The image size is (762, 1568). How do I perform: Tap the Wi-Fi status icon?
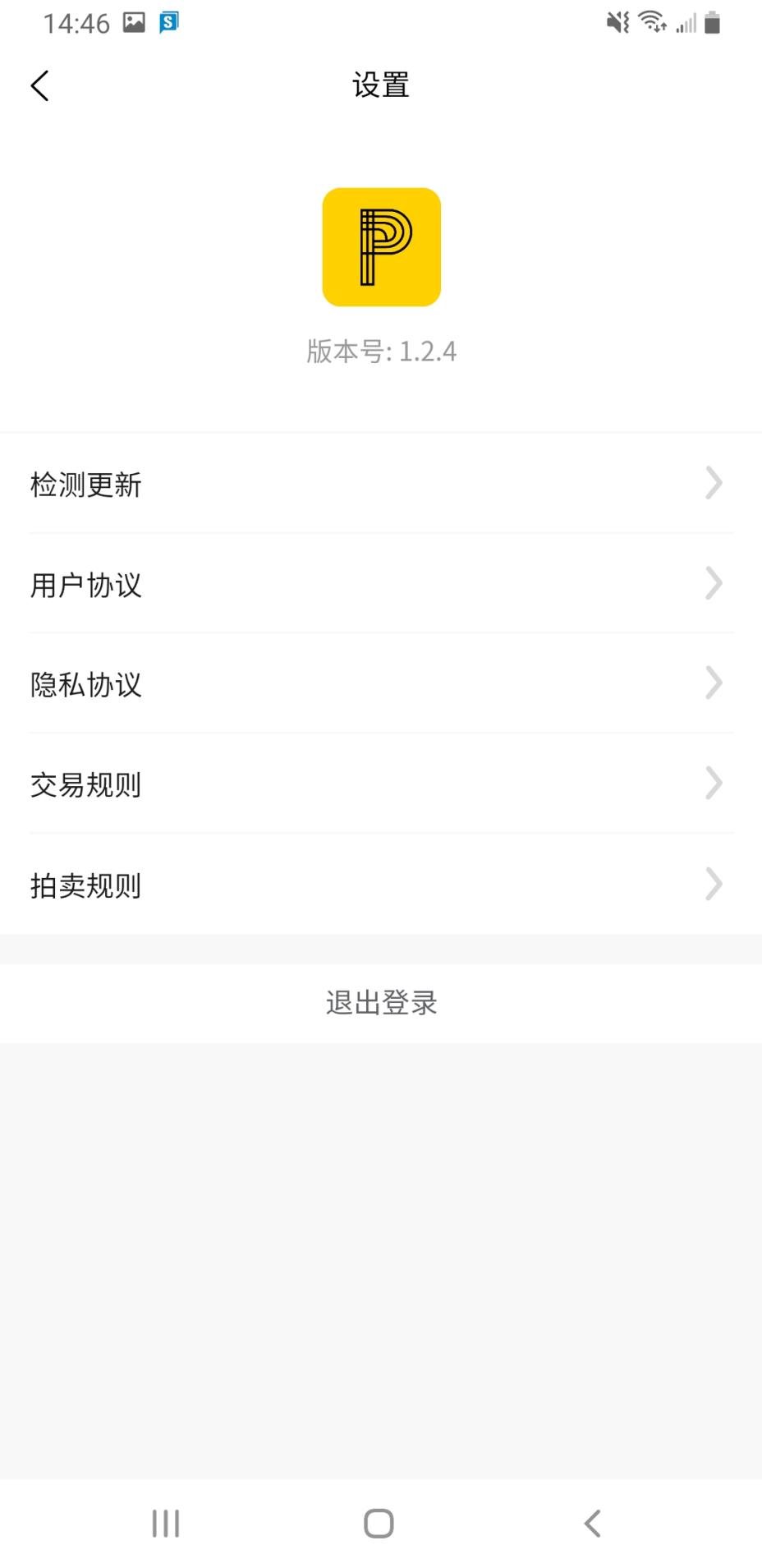[650, 22]
